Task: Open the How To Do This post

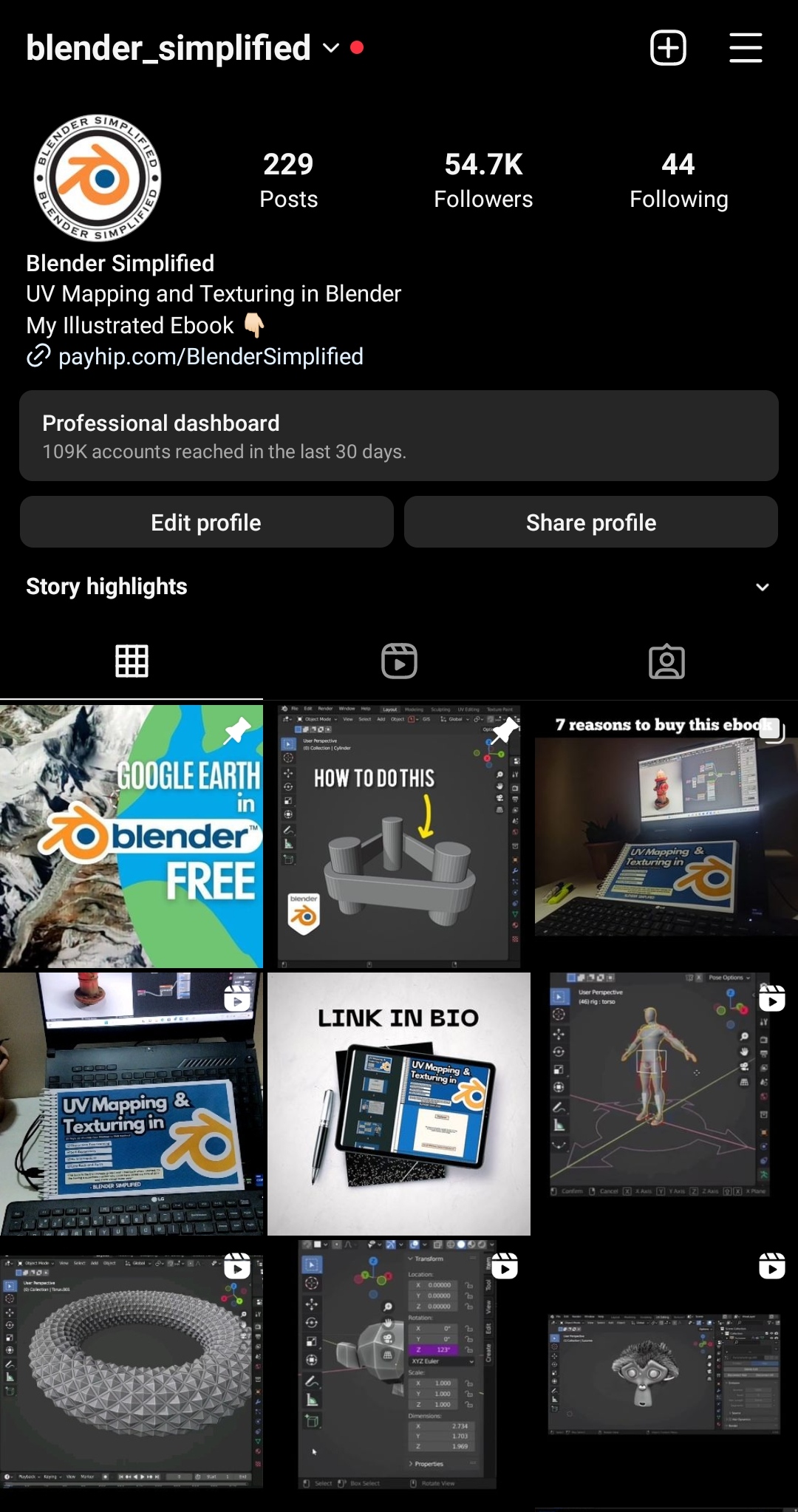Action: click(399, 836)
